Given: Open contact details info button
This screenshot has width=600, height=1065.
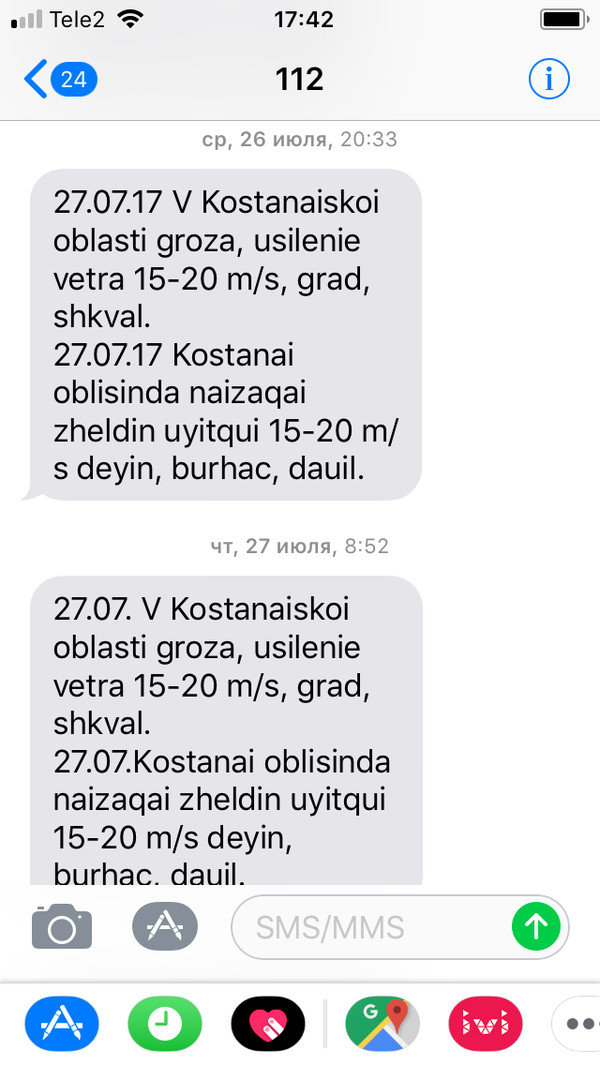Looking at the screenshot, I should [x=548, y=79].
